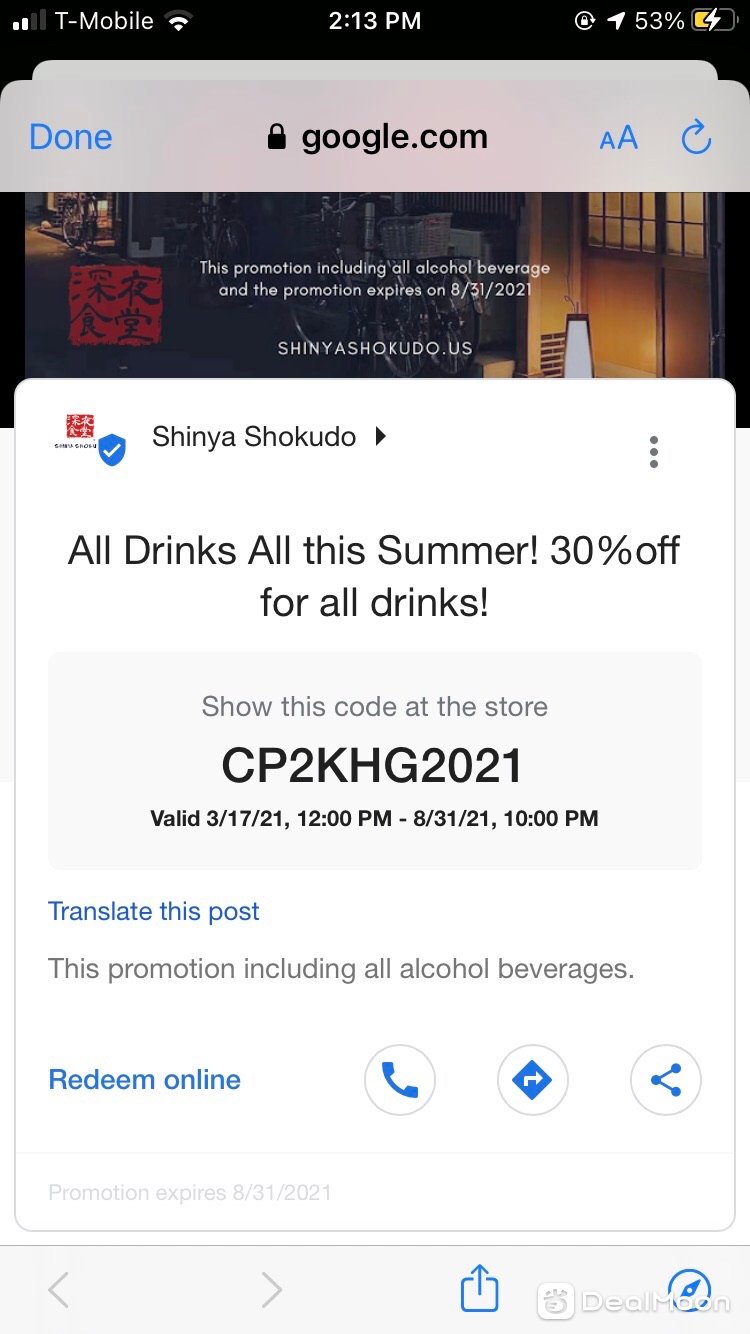Tap the google.com address bar

378,137
